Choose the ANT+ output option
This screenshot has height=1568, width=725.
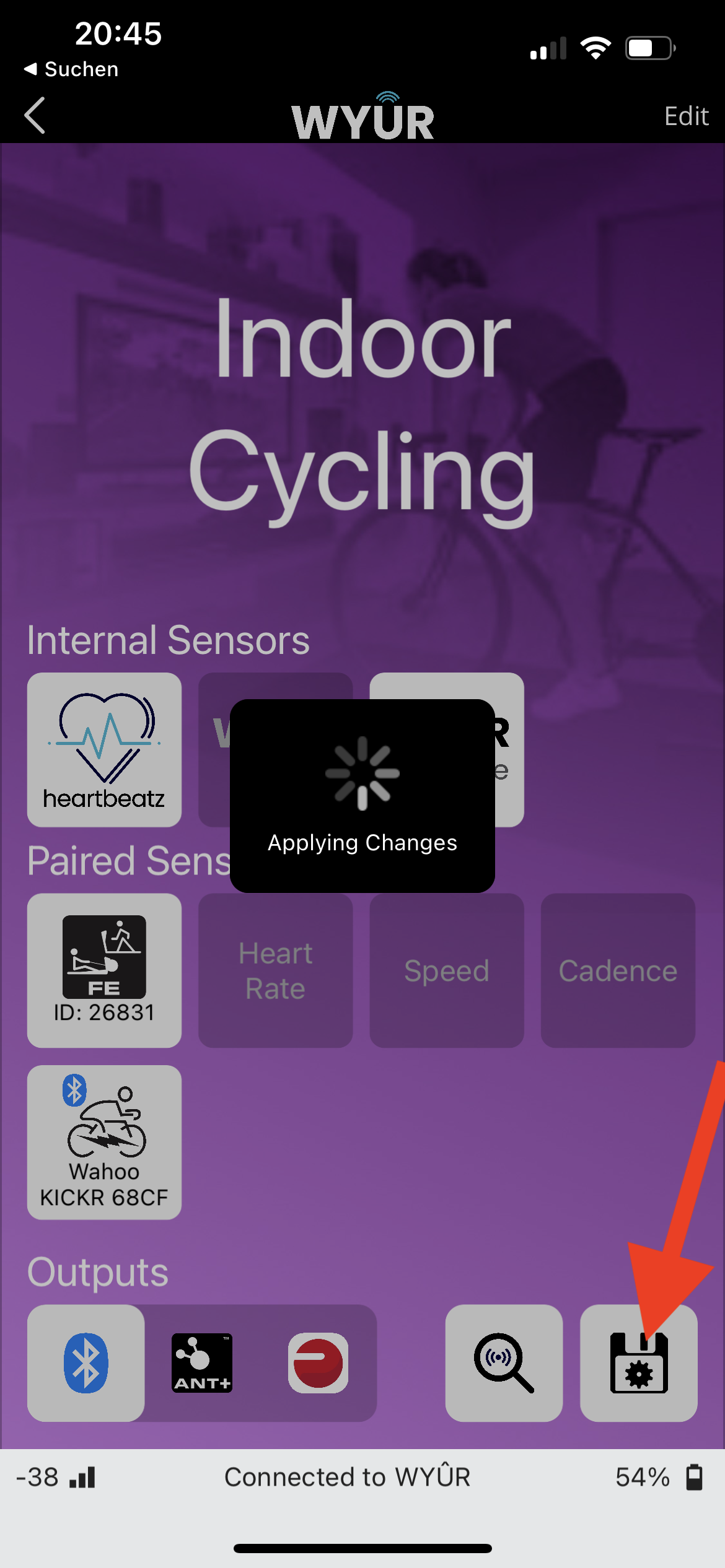[202, 1362]
